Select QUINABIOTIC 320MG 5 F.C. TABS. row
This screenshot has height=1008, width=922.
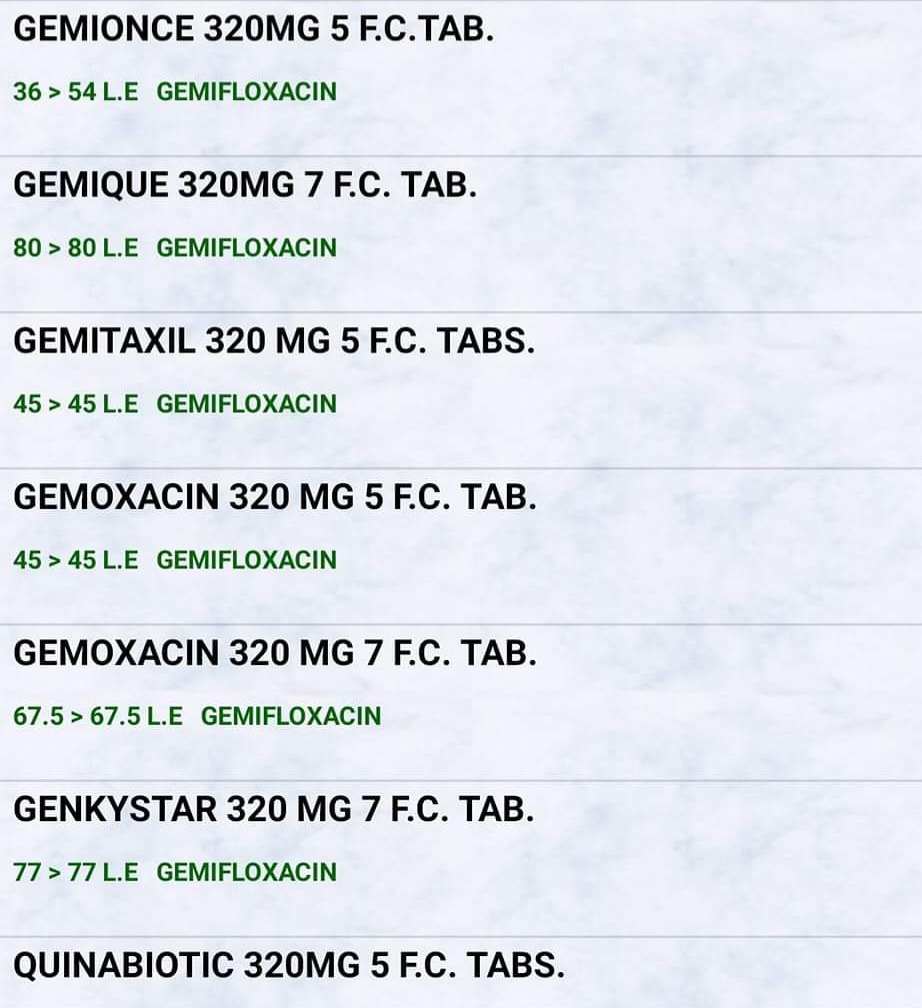(289, 966)
